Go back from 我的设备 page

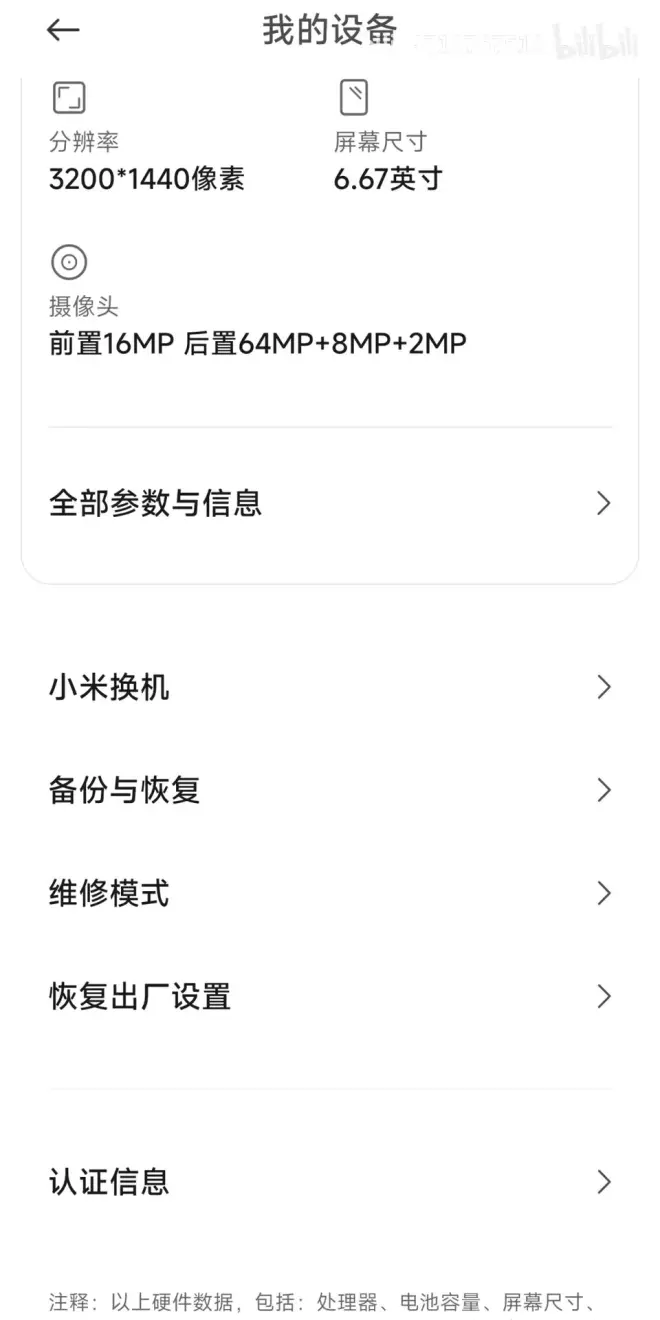(x=62, y=31)
